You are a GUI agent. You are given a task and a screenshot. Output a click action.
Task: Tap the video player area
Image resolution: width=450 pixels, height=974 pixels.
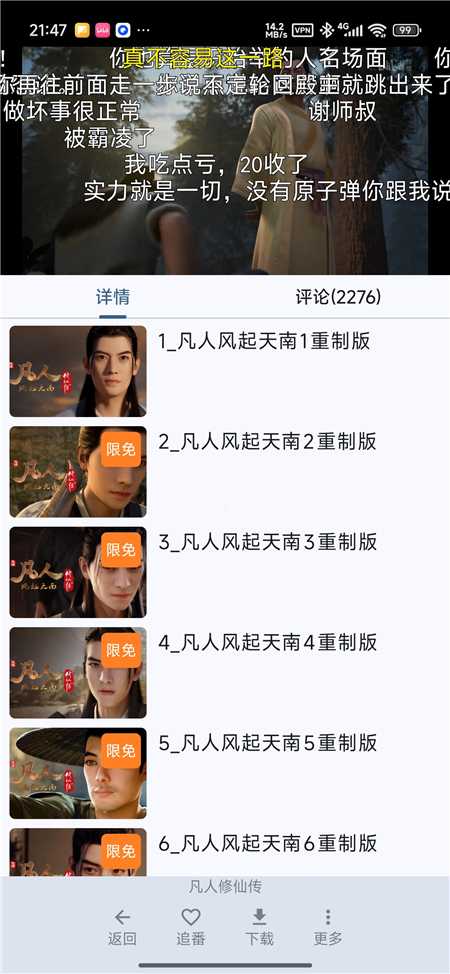[x=225, y=160]
